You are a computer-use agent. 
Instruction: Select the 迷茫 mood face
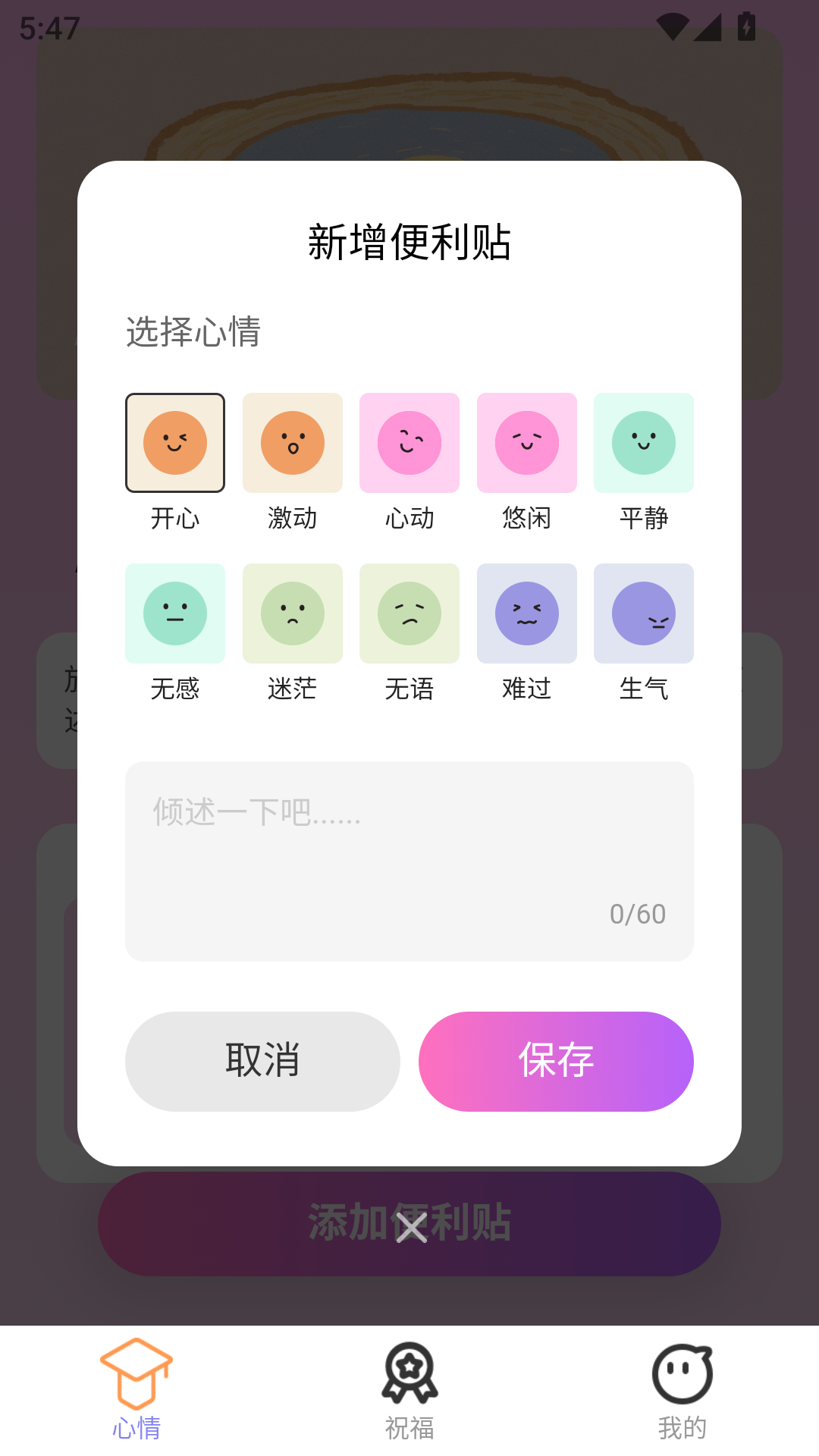[x=292, y=613]
